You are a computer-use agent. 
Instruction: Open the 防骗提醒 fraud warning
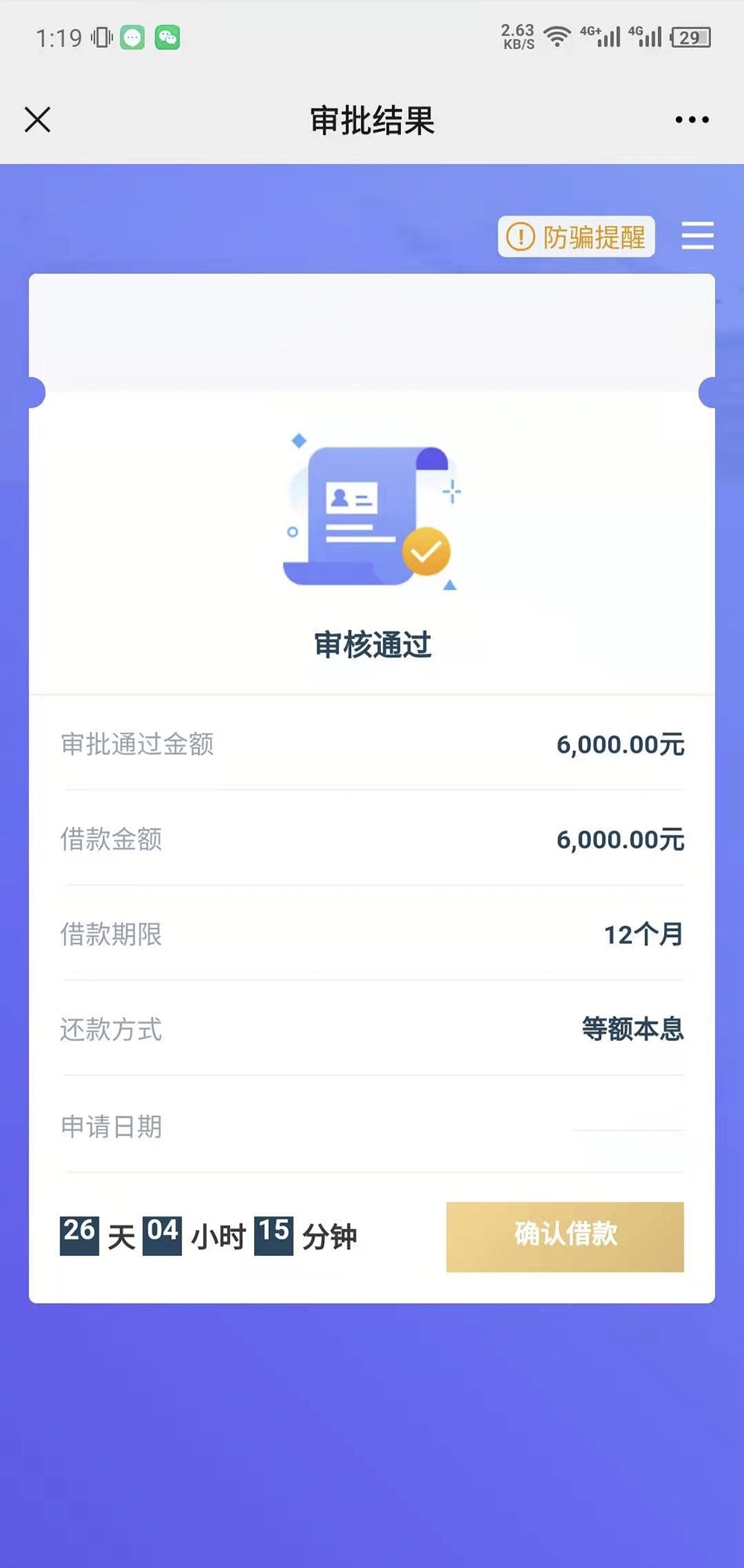(x=576, y=237)
